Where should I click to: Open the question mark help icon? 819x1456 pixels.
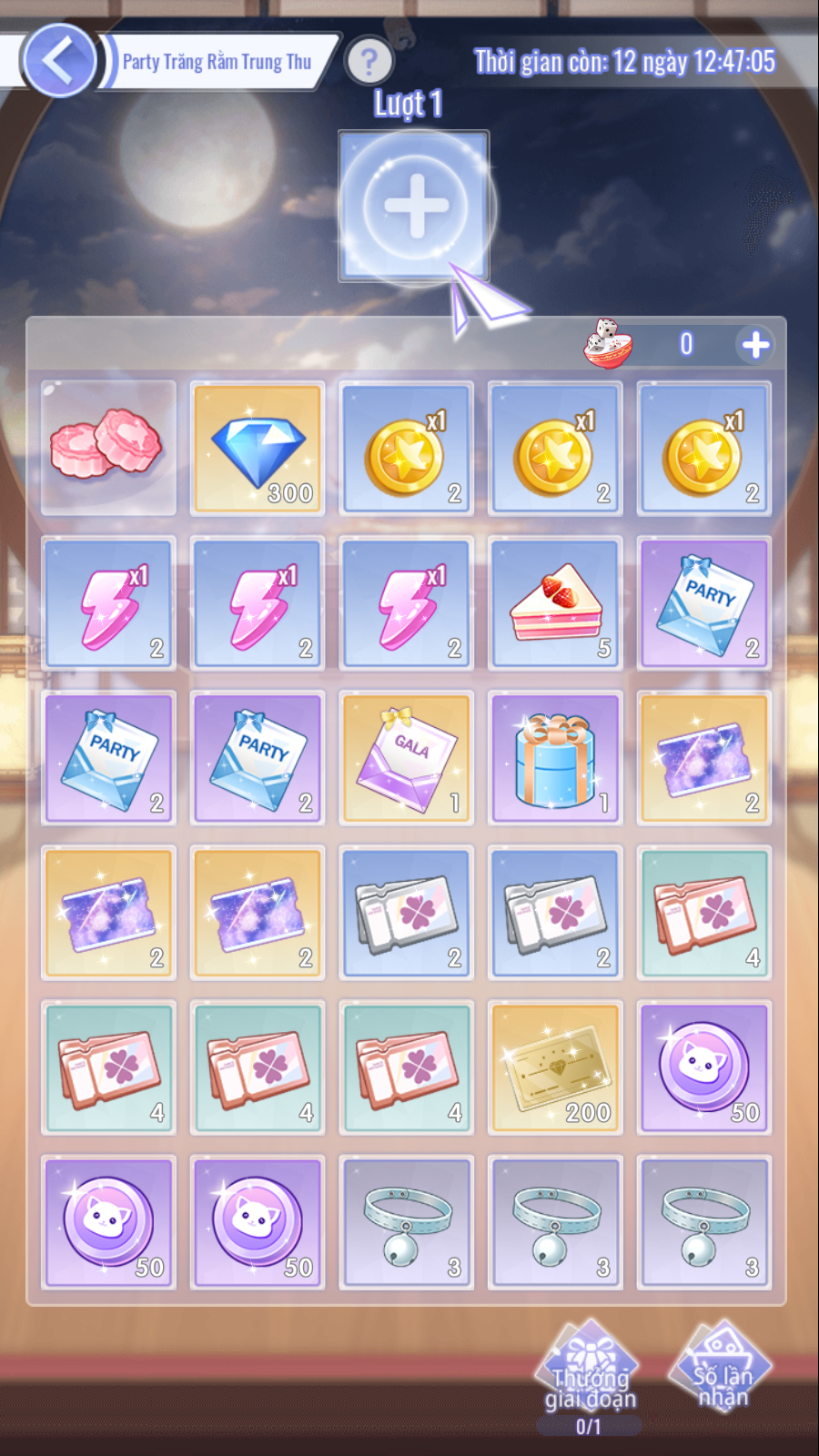click(x=369, y=62)
